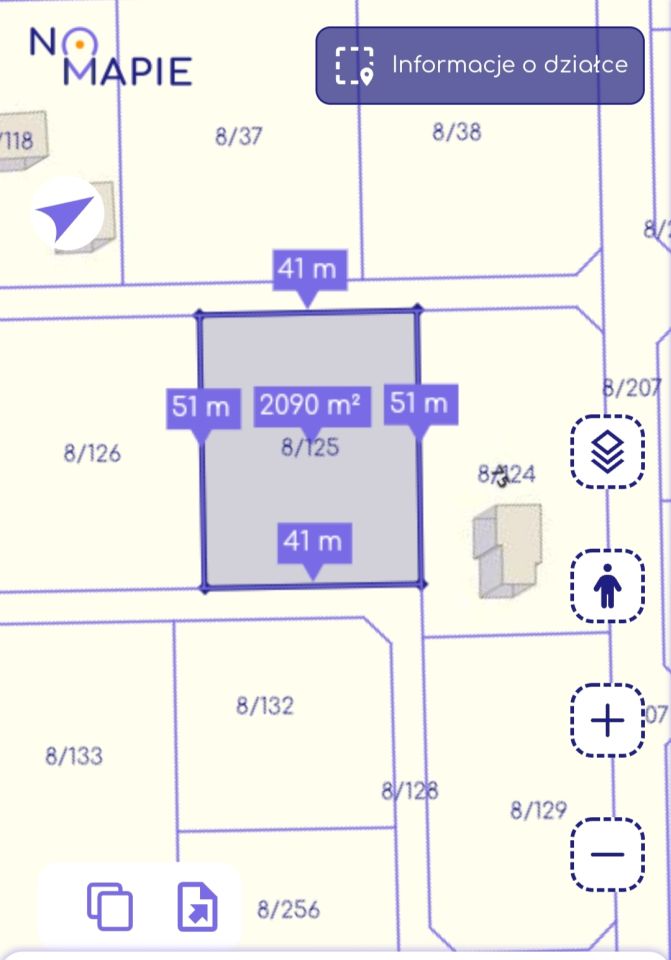Center map on my location
Screen dimensions: 671x960
tap(68, 214)
